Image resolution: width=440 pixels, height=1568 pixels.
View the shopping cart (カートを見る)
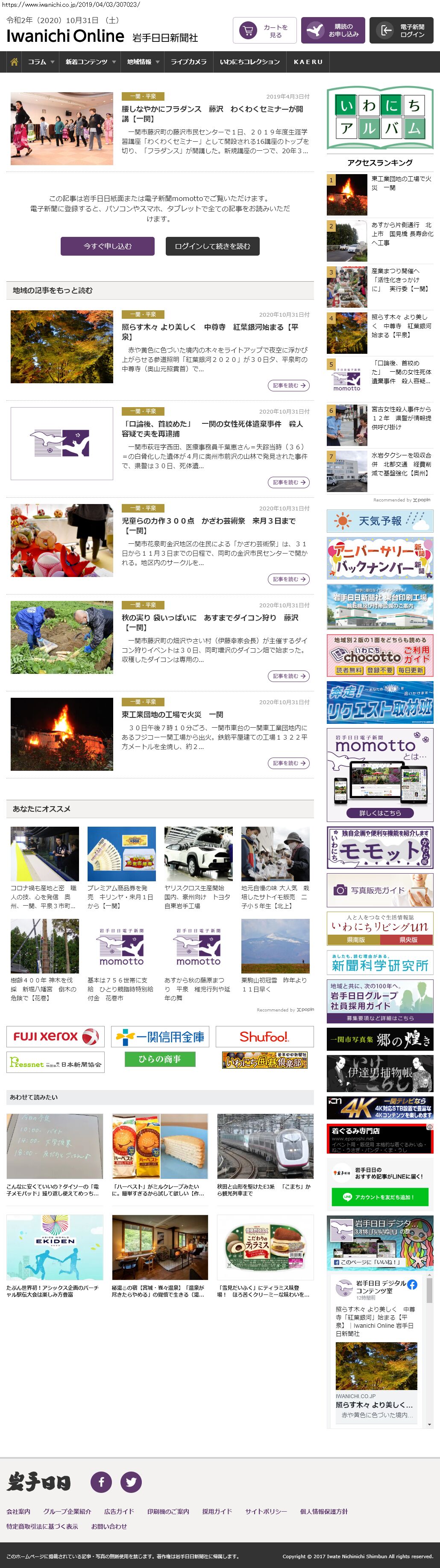pyautogui.click(x=264, y=30)
